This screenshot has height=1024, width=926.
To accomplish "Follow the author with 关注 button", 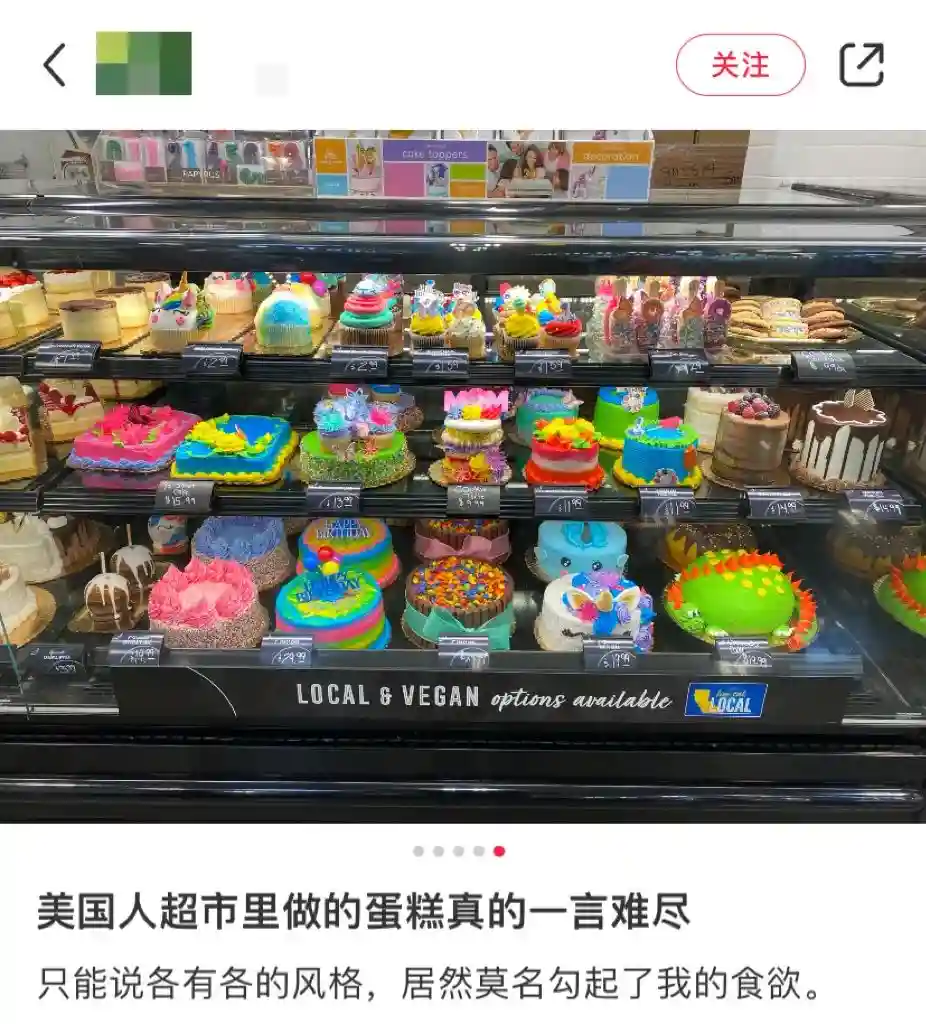I will tap(740, 65).
